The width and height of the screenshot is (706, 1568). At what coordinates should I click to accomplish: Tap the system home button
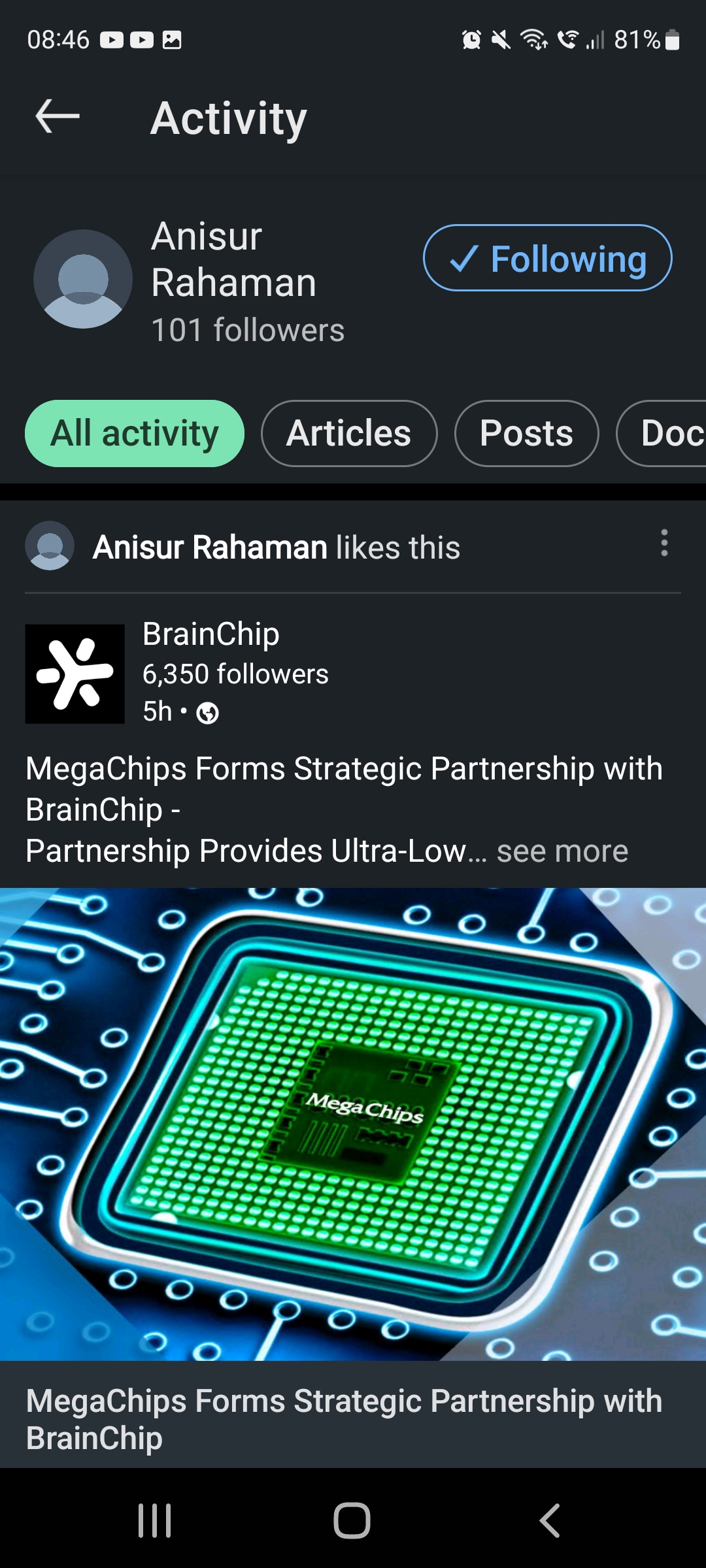(x=352, y=1520)
